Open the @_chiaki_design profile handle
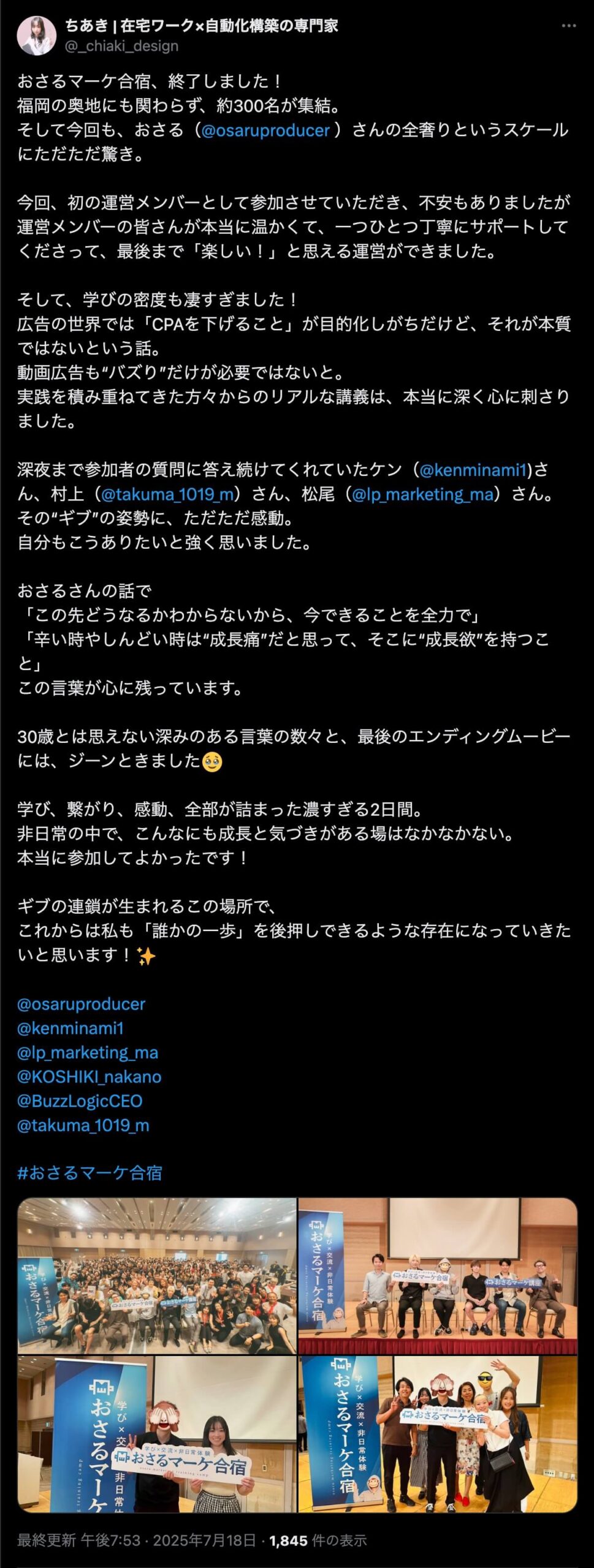Viewport: 594px width, 1568px height. [122, 46]
